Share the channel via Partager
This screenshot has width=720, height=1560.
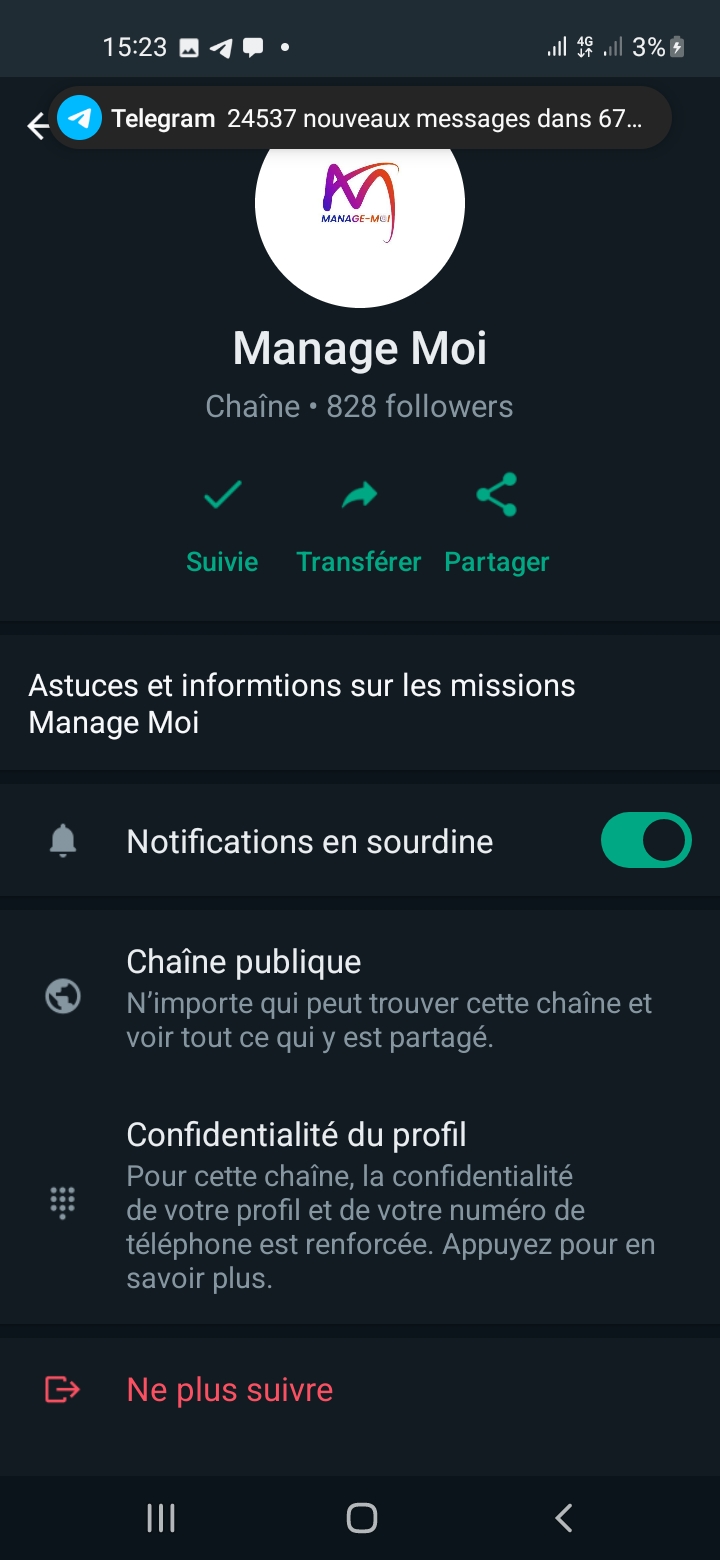497,526
